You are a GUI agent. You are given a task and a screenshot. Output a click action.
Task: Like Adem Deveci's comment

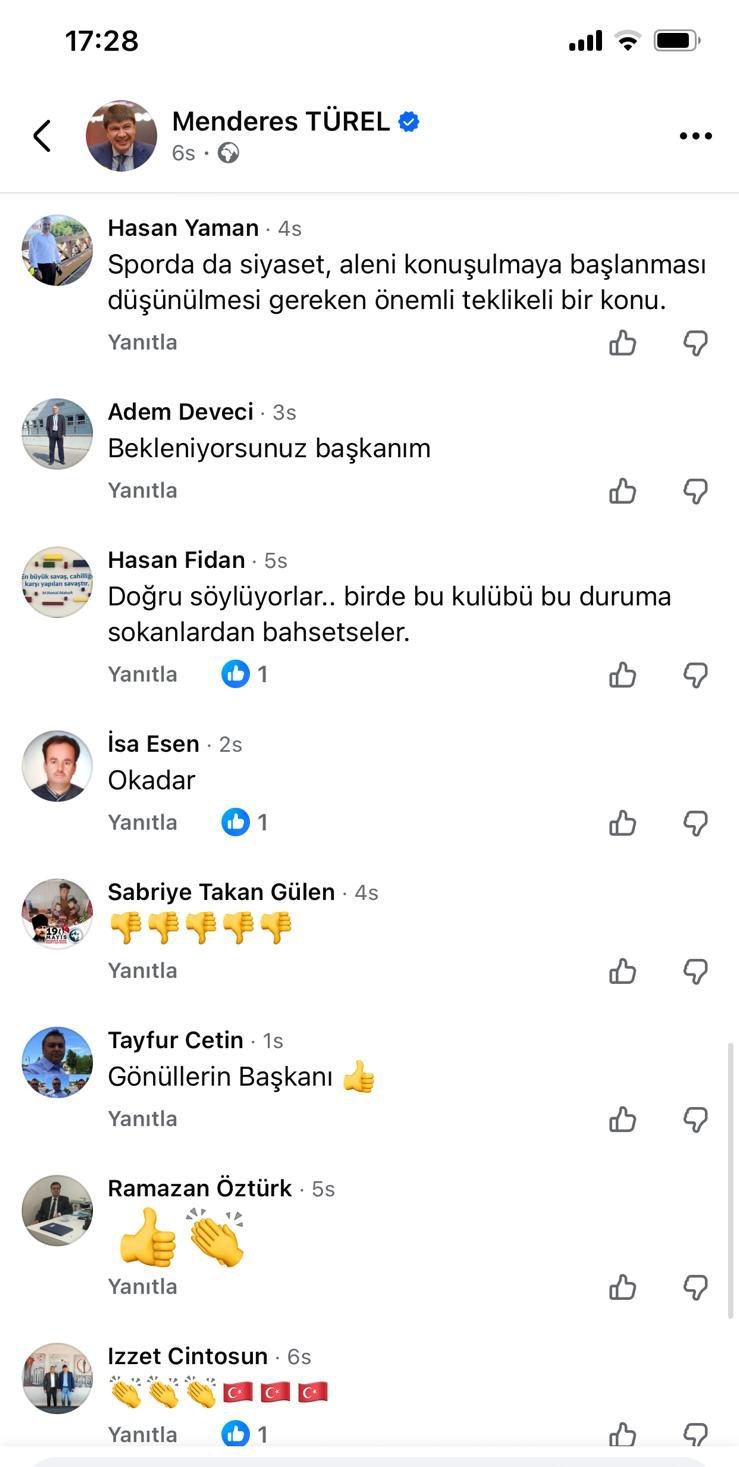pyautogui.click(x=623, y=491)
